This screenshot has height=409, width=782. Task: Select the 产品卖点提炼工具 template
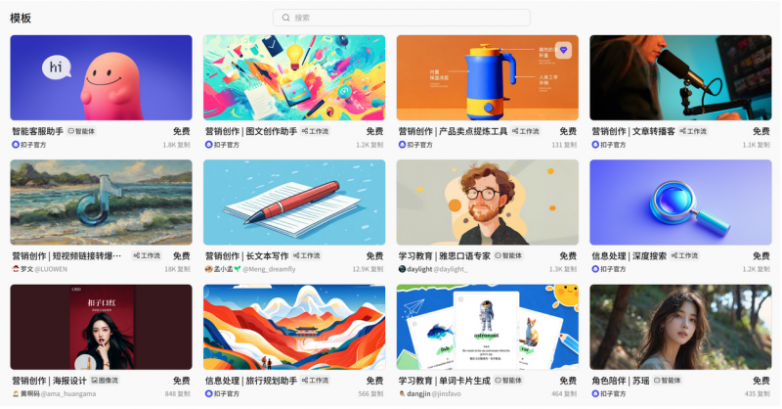pos(487,79)
